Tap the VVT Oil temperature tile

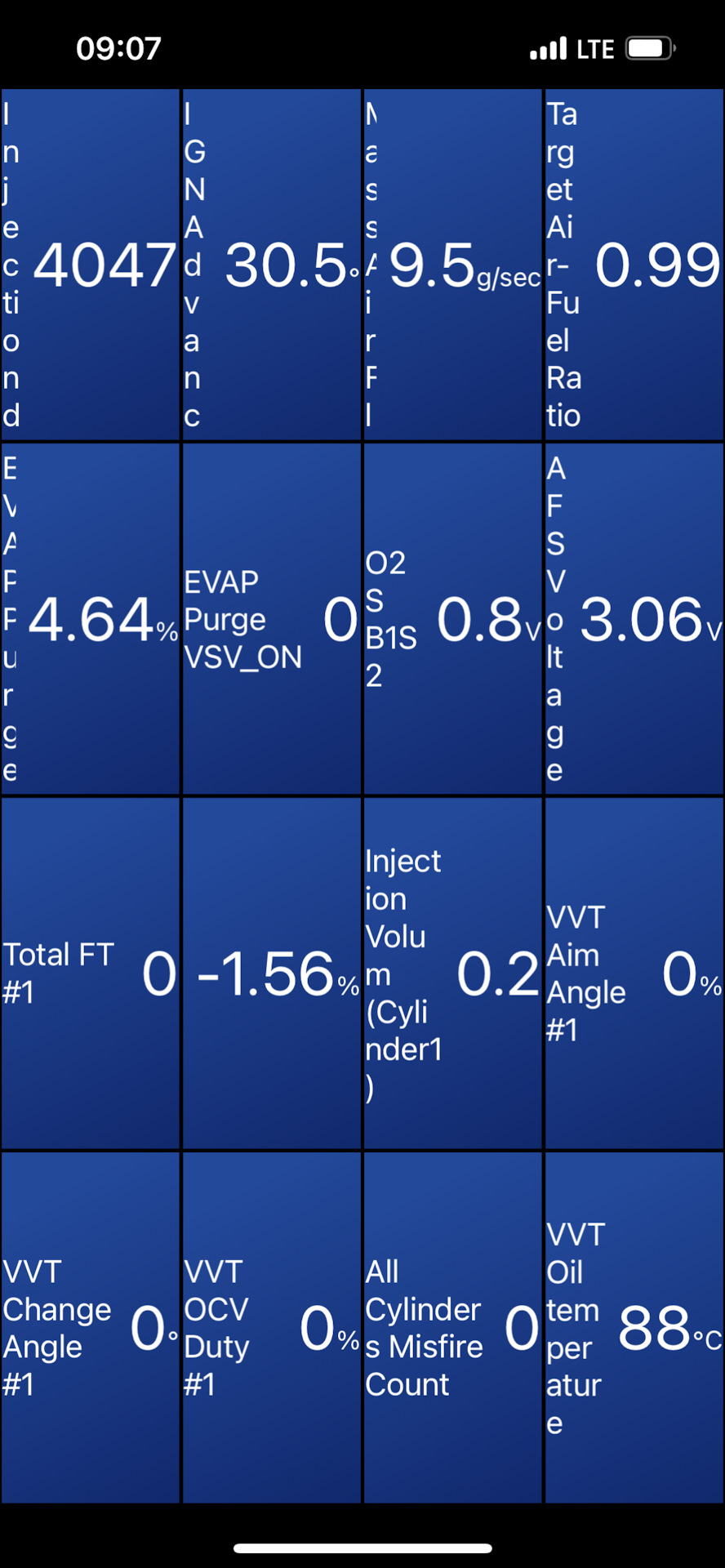click(x=634, y=1328)
